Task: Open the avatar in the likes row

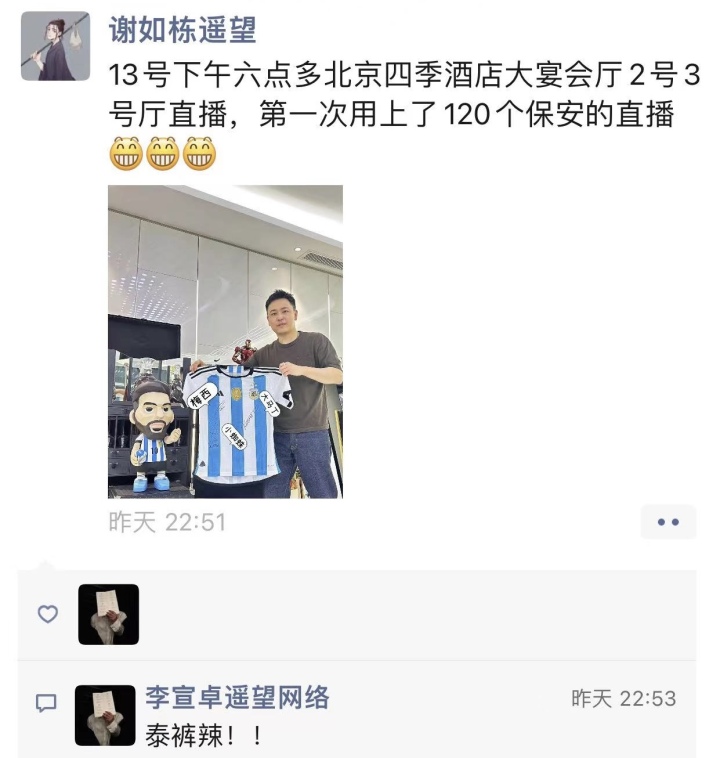Action: tap(108, 614)
